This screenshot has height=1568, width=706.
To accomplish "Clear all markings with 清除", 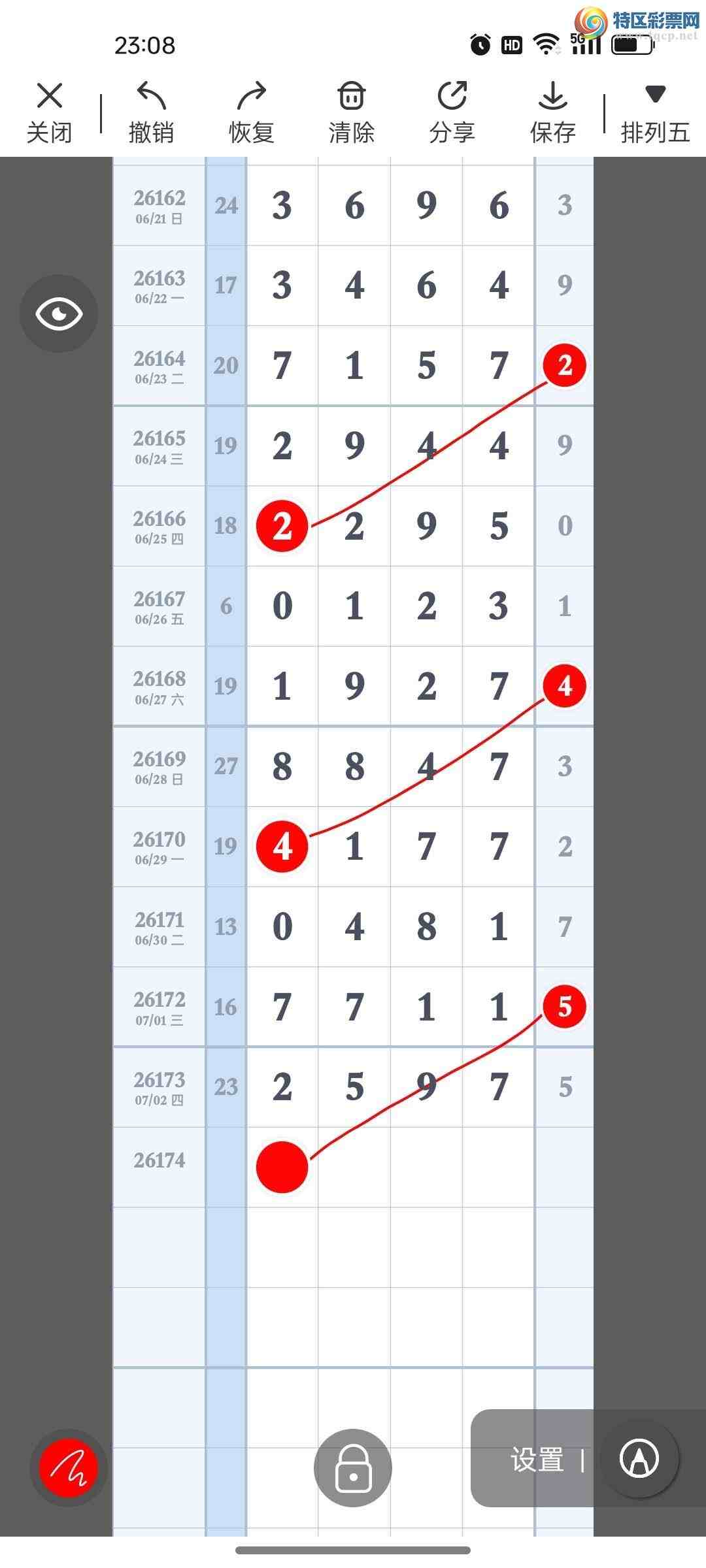I will point(352,112).
